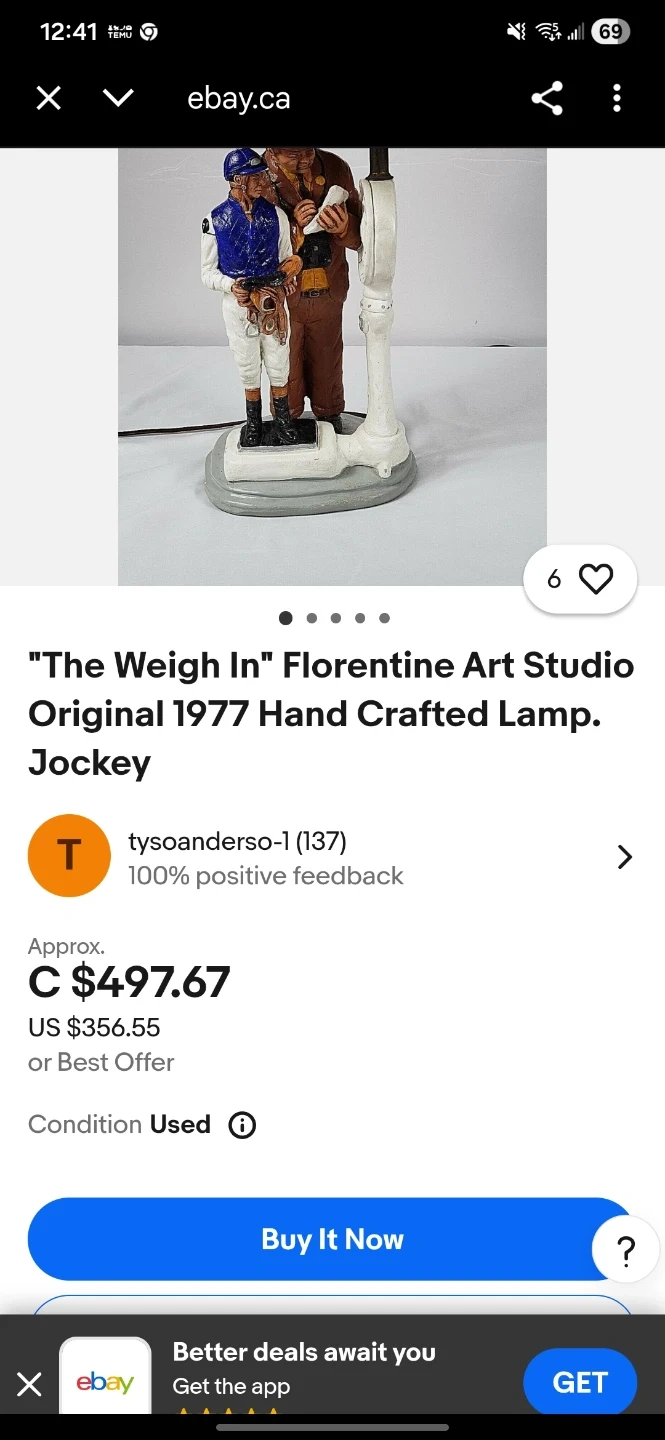Tap GET to install the eBay app
The width and height of the screenshot is (665, 1440).
pos(580,1382)
